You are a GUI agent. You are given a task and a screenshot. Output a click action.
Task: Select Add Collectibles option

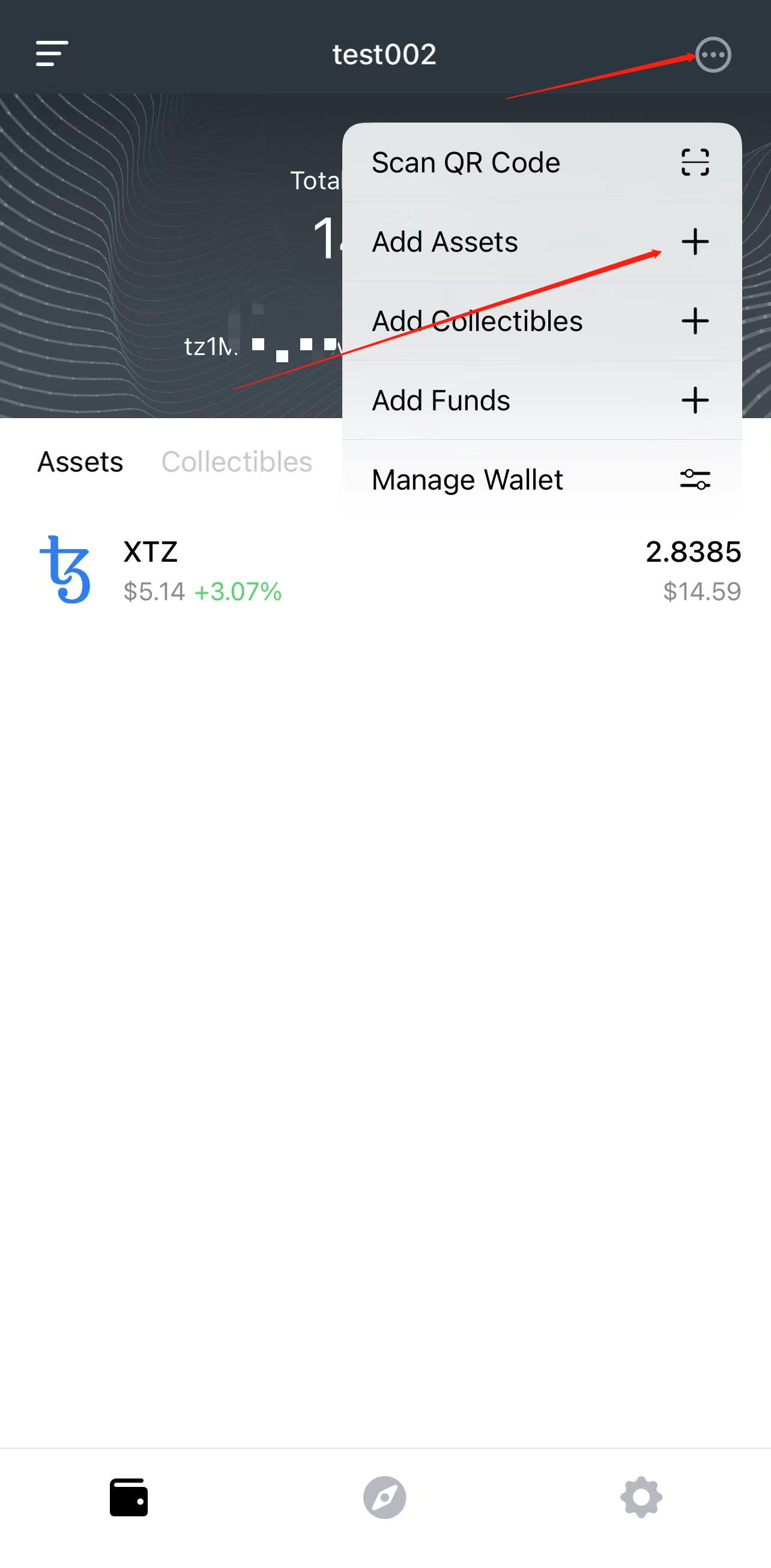coord(541,321)
